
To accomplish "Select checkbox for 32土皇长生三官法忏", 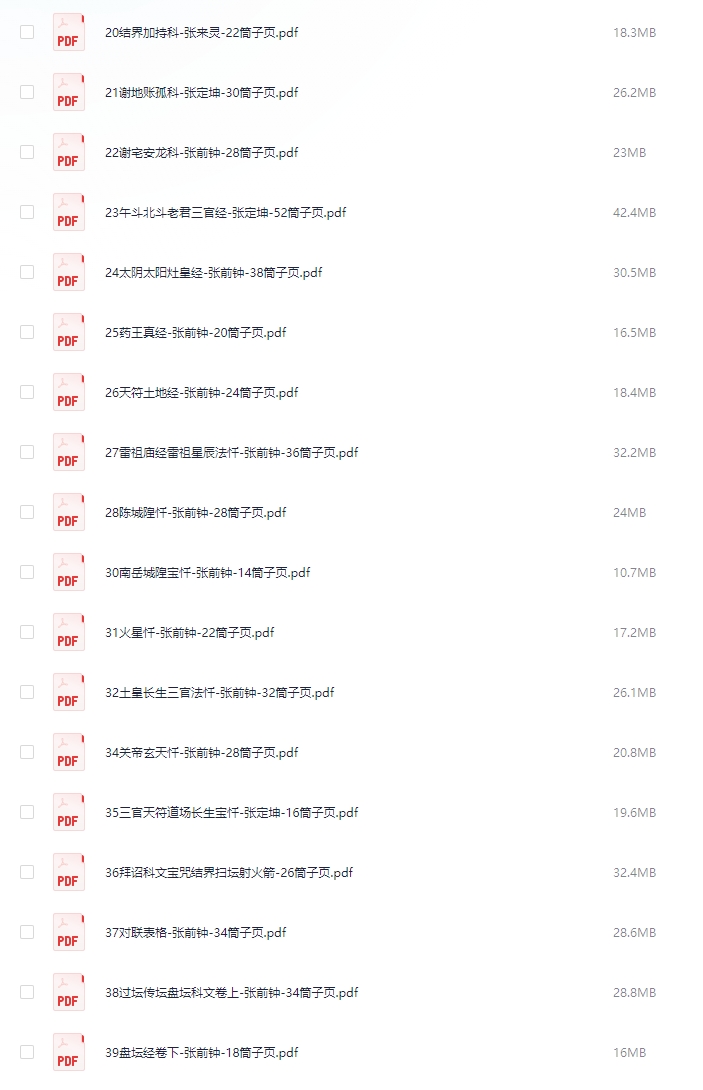I will [27, 692].
